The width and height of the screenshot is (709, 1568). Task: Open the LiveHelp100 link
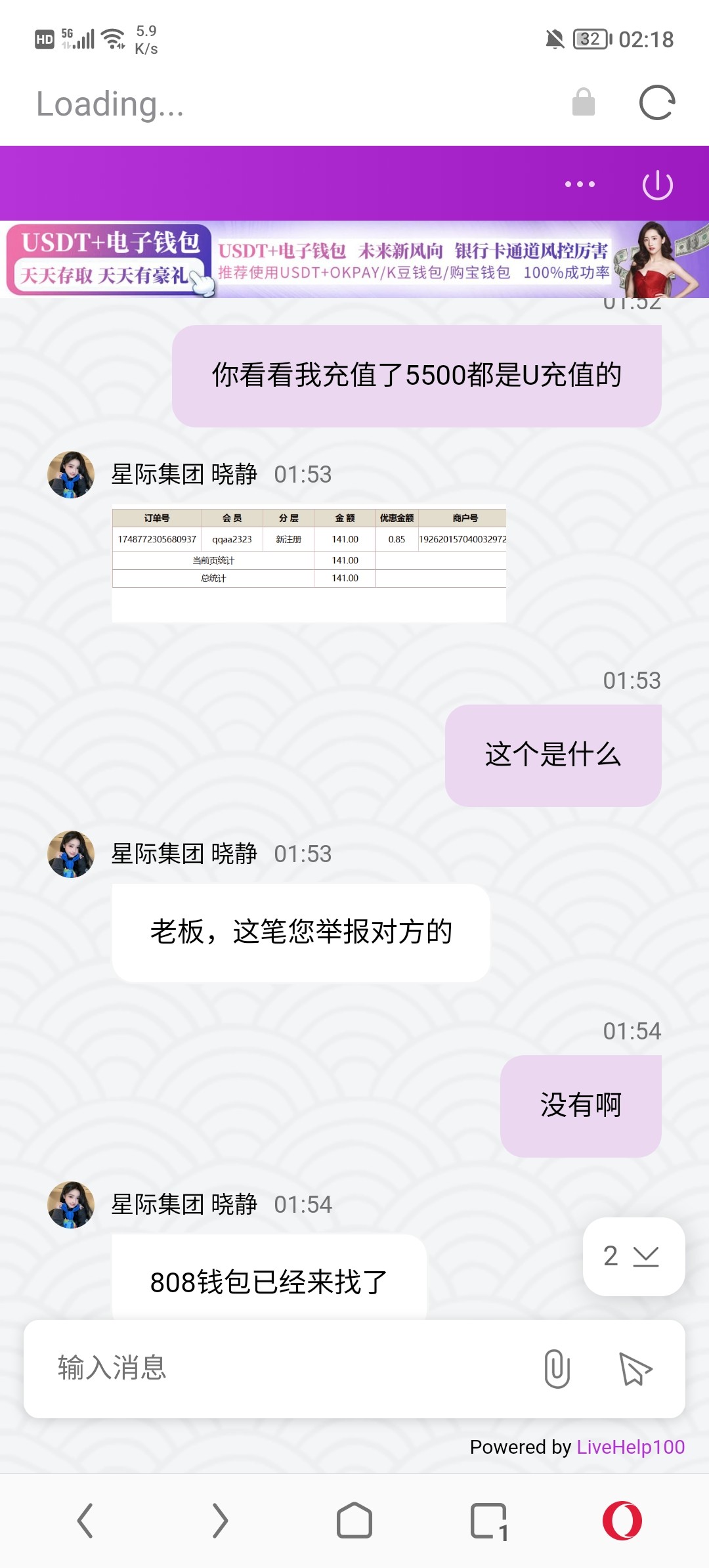point(630,1447)
